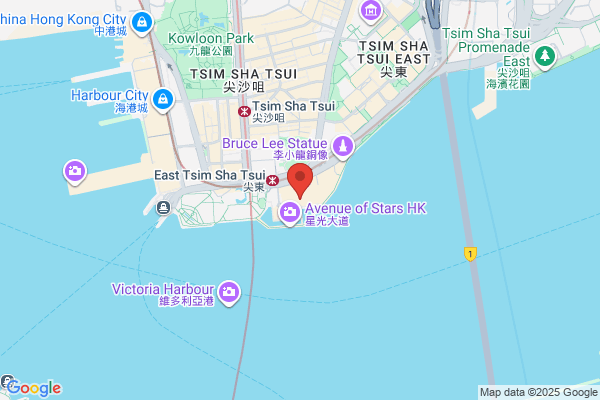Image resolution: width=600 pixels, height=400 pixels.
Task: Open the Victoria Harbour camera marker
Action: click(229, 293)
